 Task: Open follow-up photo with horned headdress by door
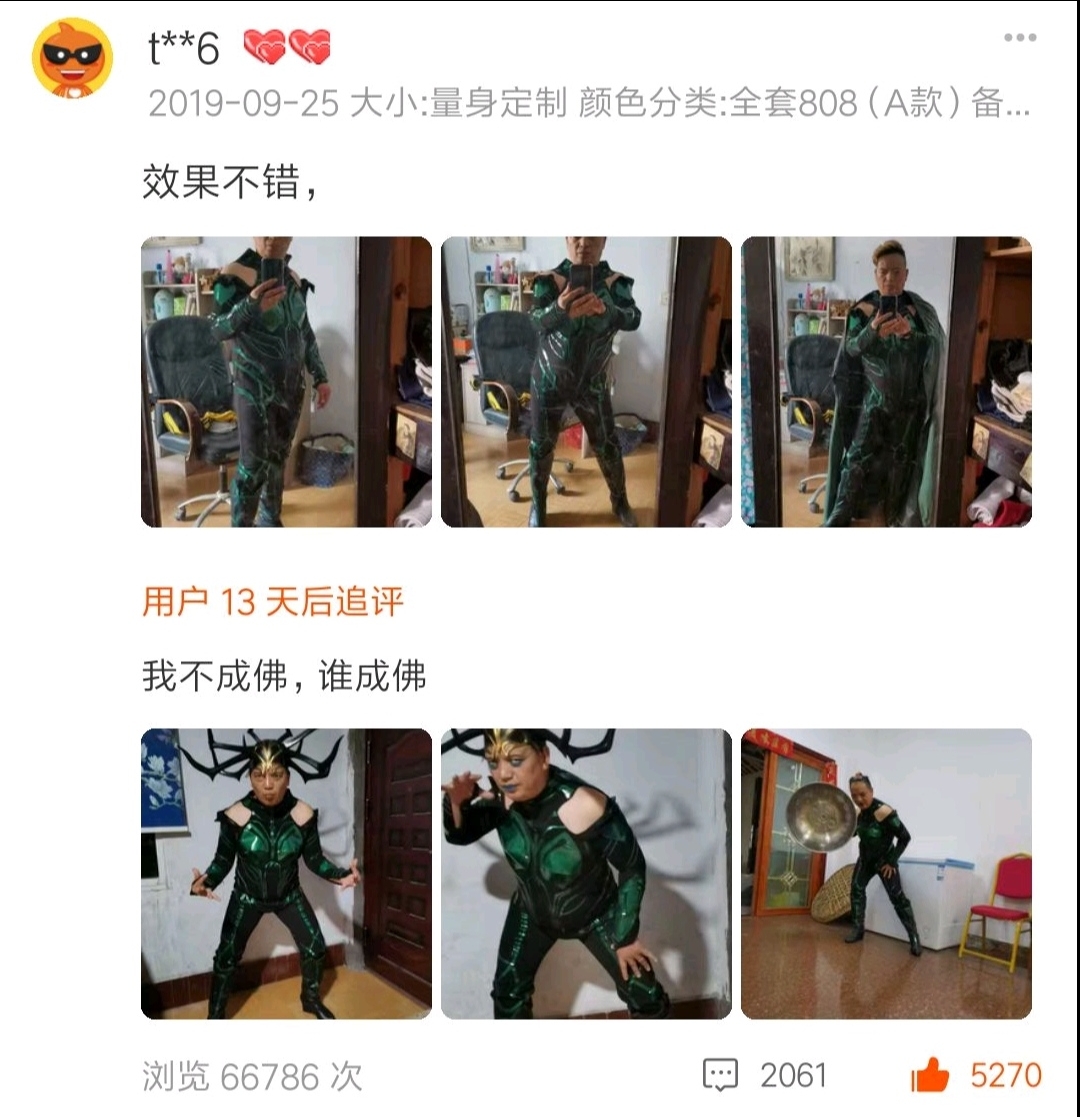286,873
